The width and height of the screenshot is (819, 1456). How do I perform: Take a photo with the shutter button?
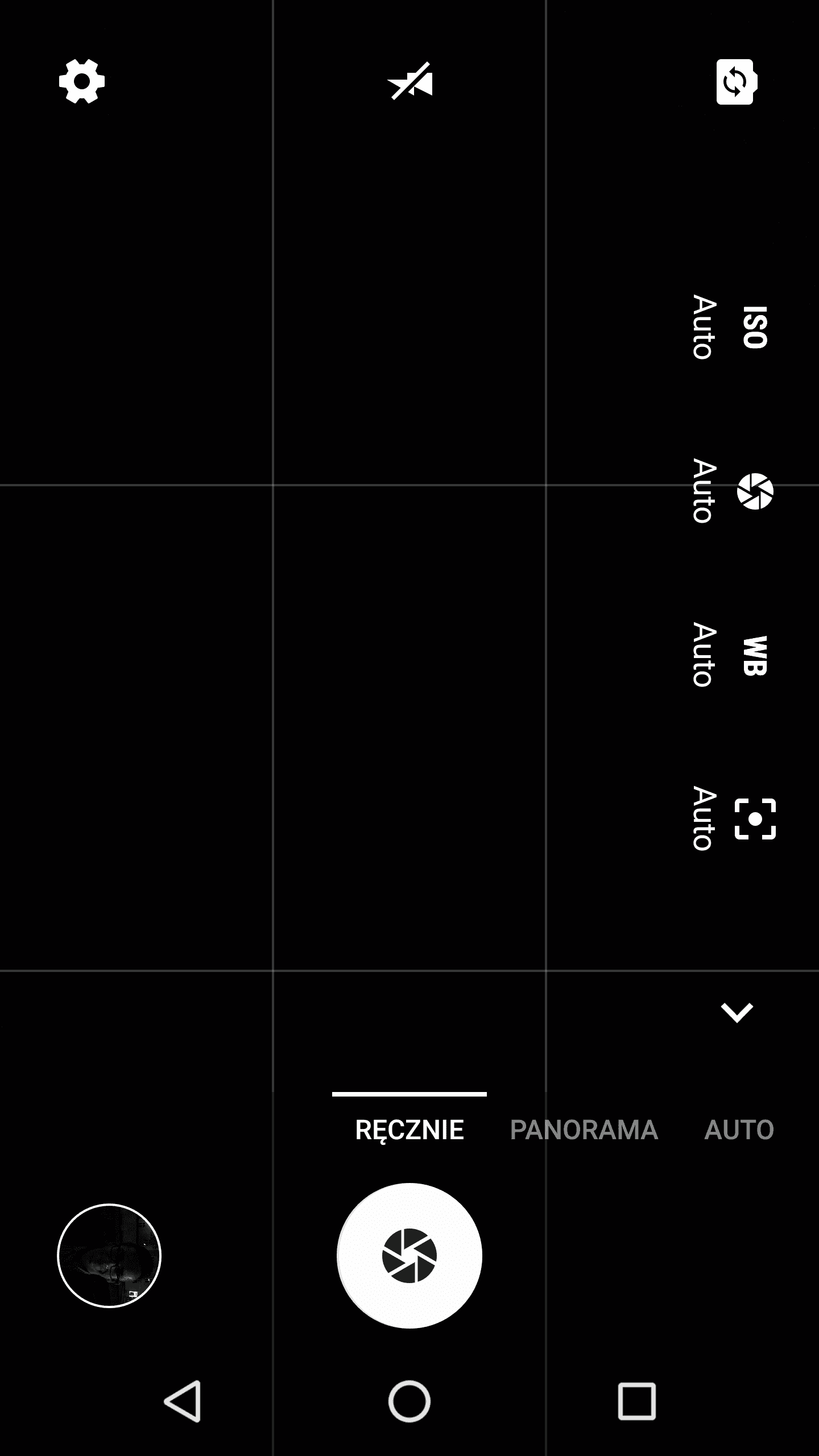click(409, 1255)
